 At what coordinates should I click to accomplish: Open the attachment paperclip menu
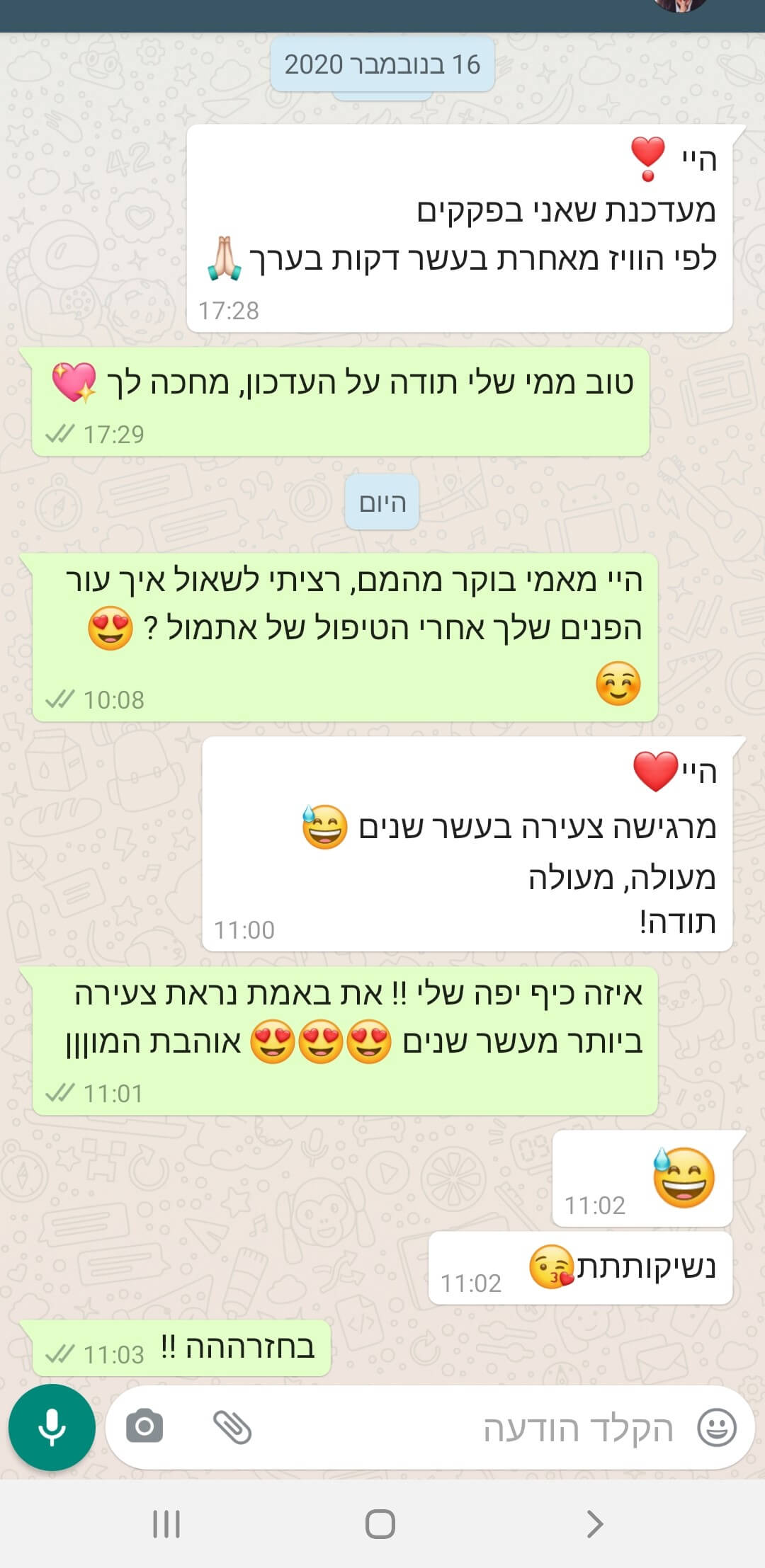click(x=232, y=1427)
